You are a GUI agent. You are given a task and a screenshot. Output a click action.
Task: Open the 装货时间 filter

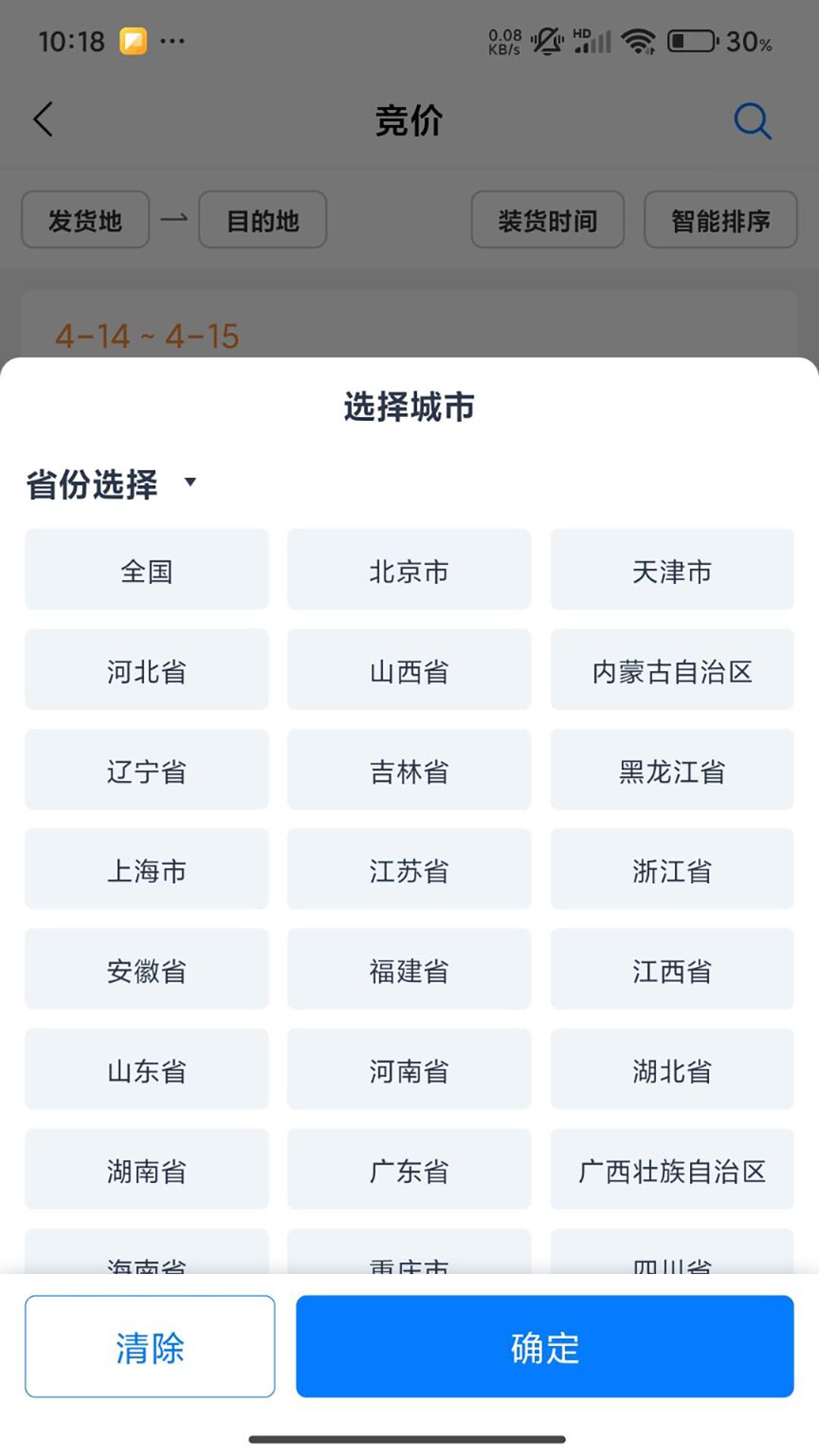point(547,220)
